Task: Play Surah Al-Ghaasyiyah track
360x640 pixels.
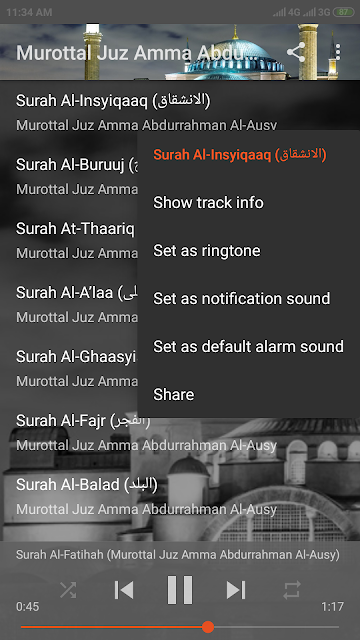Action: pyautogui.click(x=69, y=369)
